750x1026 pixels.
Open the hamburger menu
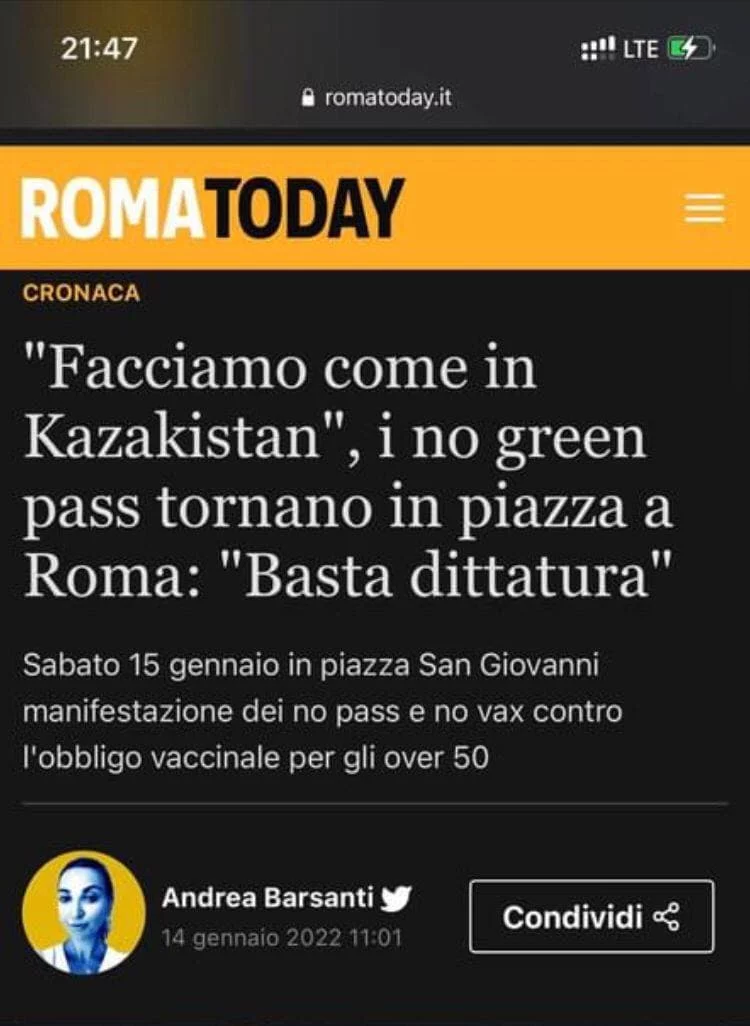click(x=703, y=208)
